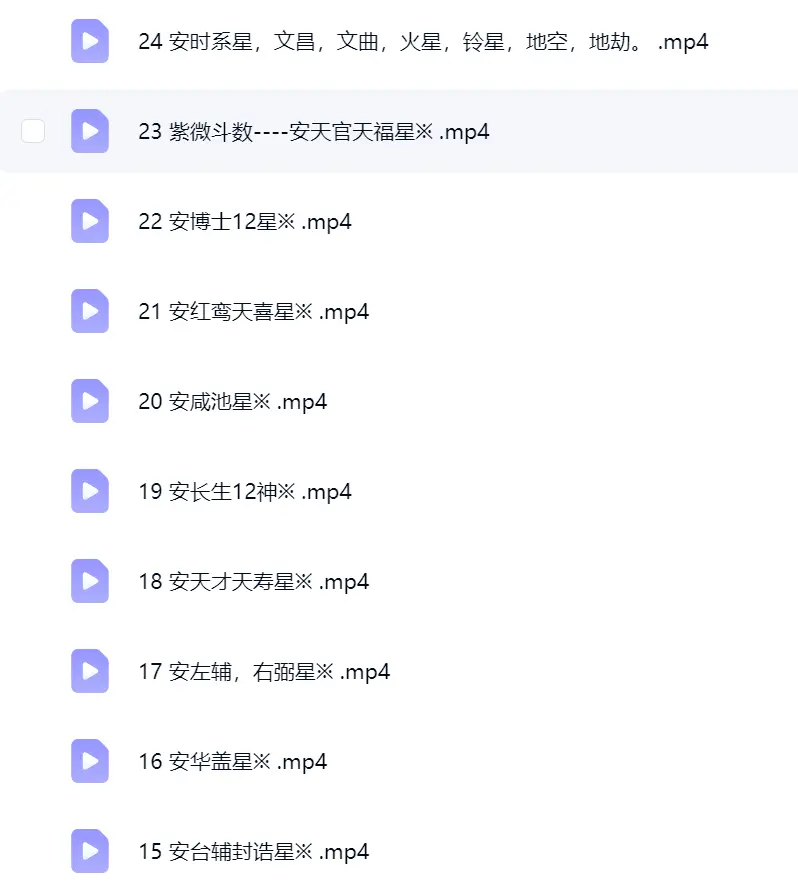Open 20 安咸池星 mp4 file
Image resolution: width=798 pixels, height=891 pixels.
(x=232, y=402)
